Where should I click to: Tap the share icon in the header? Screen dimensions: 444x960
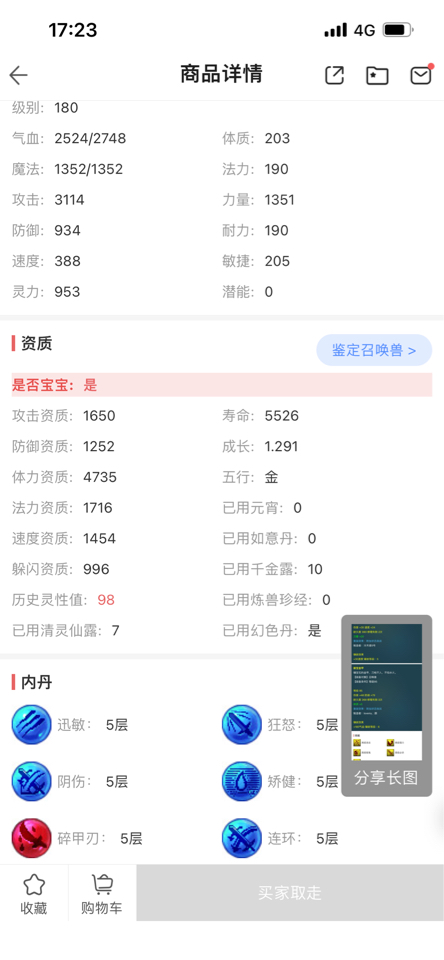[334, 75]
